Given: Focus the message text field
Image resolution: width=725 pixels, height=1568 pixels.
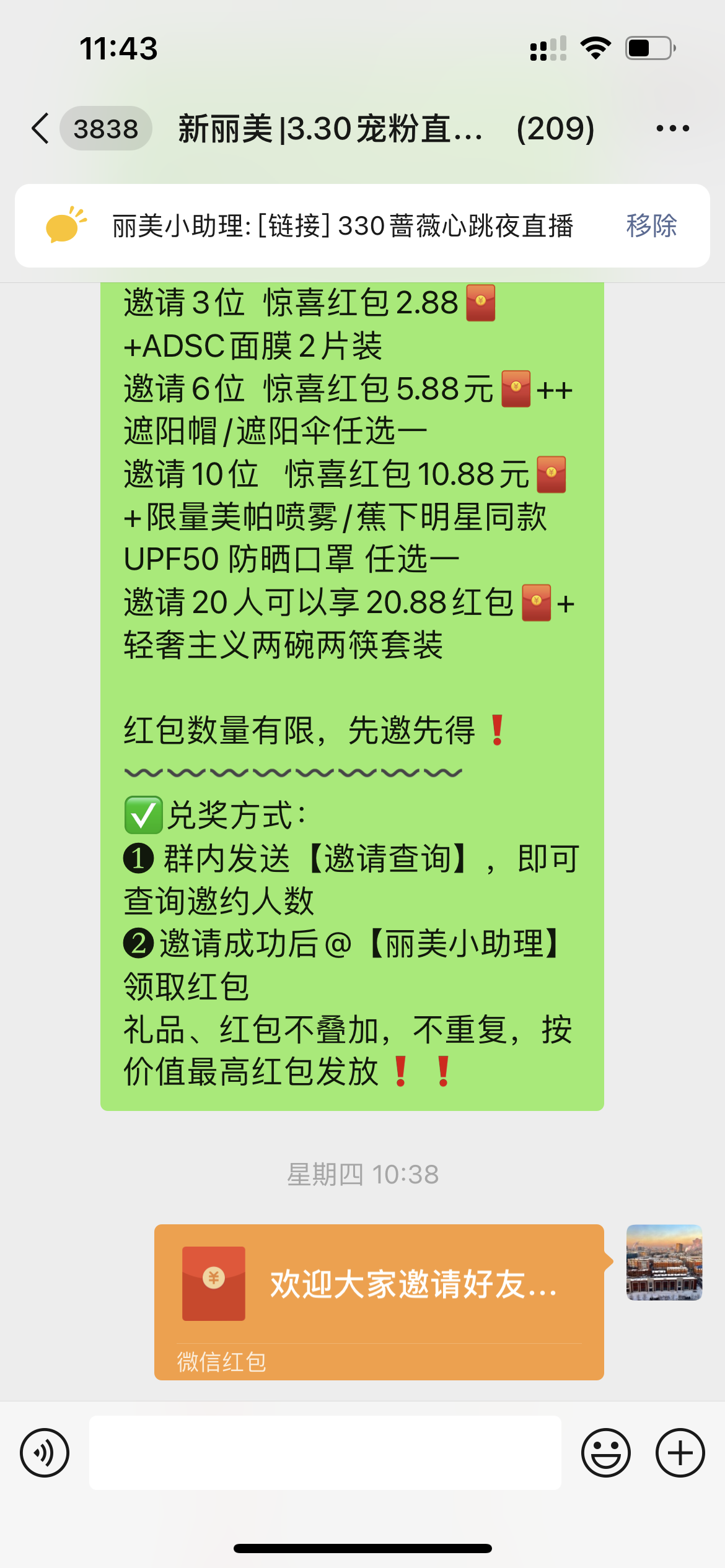Looking at the screenshot, I should click(x=325, y=1452).
